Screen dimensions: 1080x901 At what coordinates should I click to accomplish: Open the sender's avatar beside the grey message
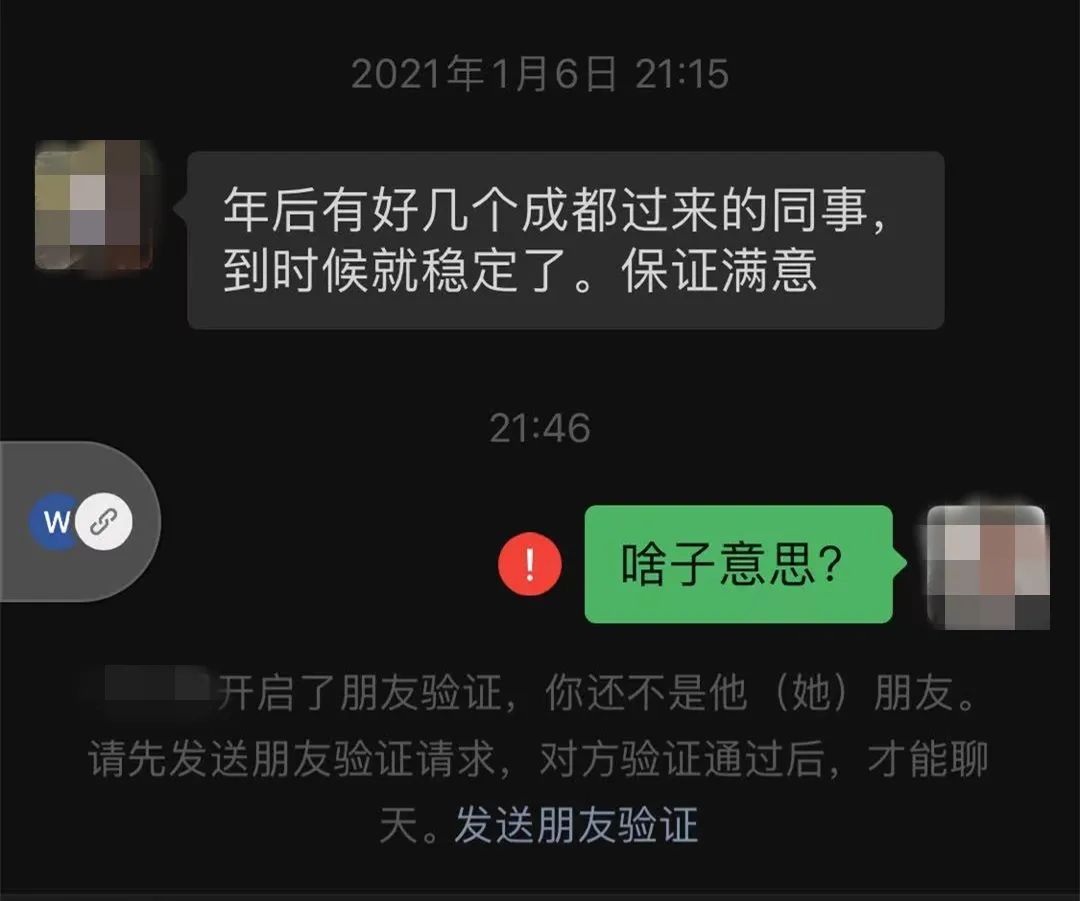tap(95, 206)
